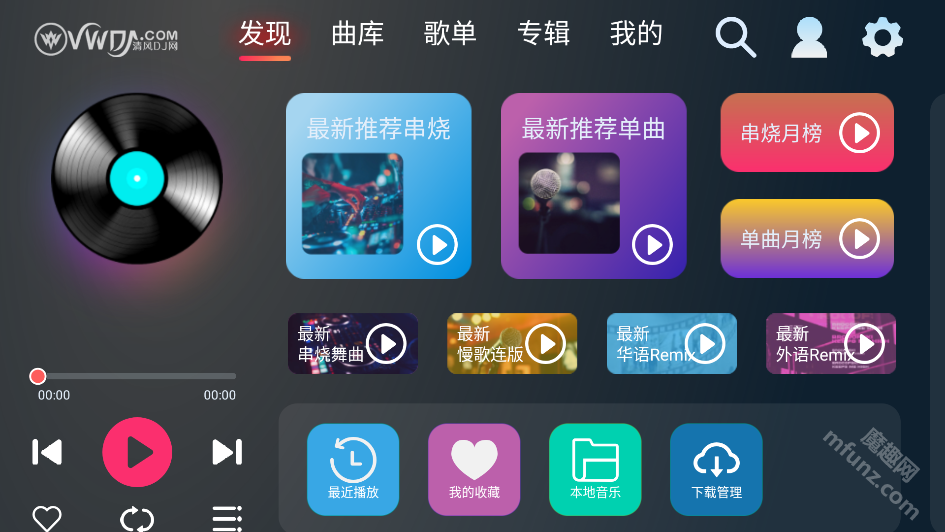Skip to the next track
The image size is (945, 532).
coord(227,452)
